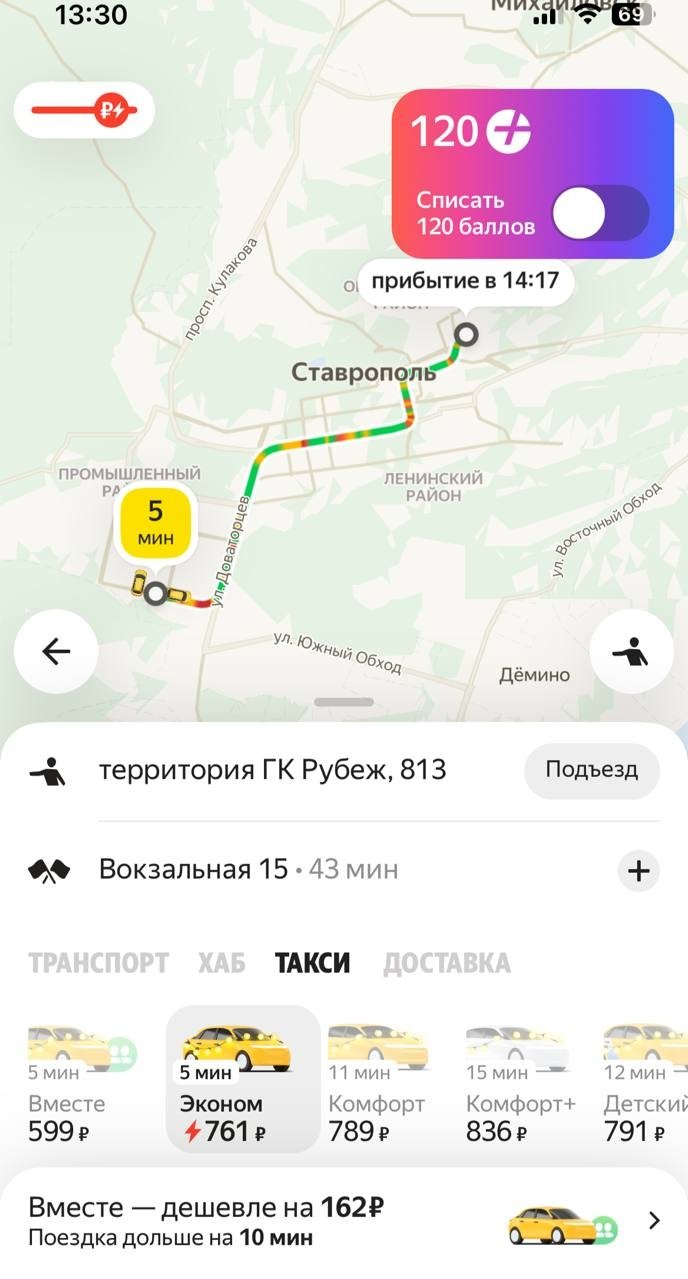Add another stop with the plus icon
The width and height of the screenshot is (688, 1279).
coord(638,870)
